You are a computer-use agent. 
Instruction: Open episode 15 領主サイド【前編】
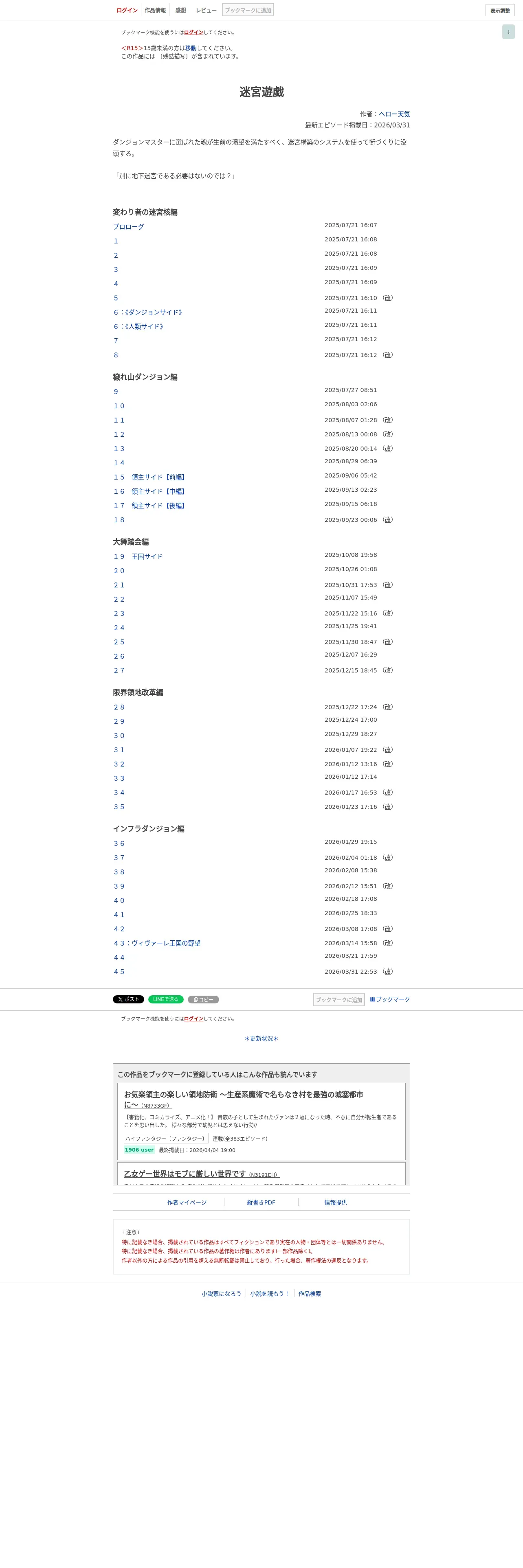point(150,477)
